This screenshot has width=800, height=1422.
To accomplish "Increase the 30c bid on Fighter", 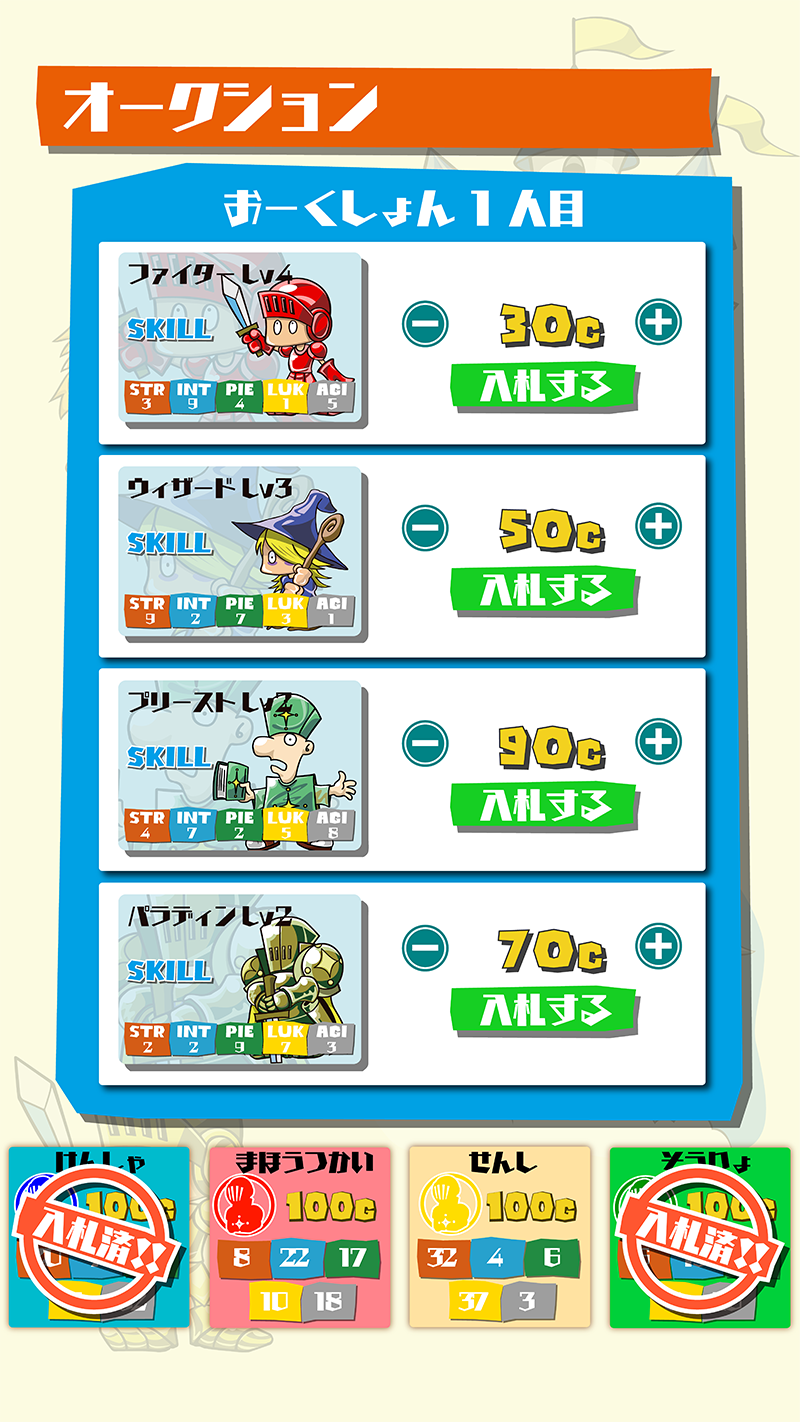I will pos(659,323).
